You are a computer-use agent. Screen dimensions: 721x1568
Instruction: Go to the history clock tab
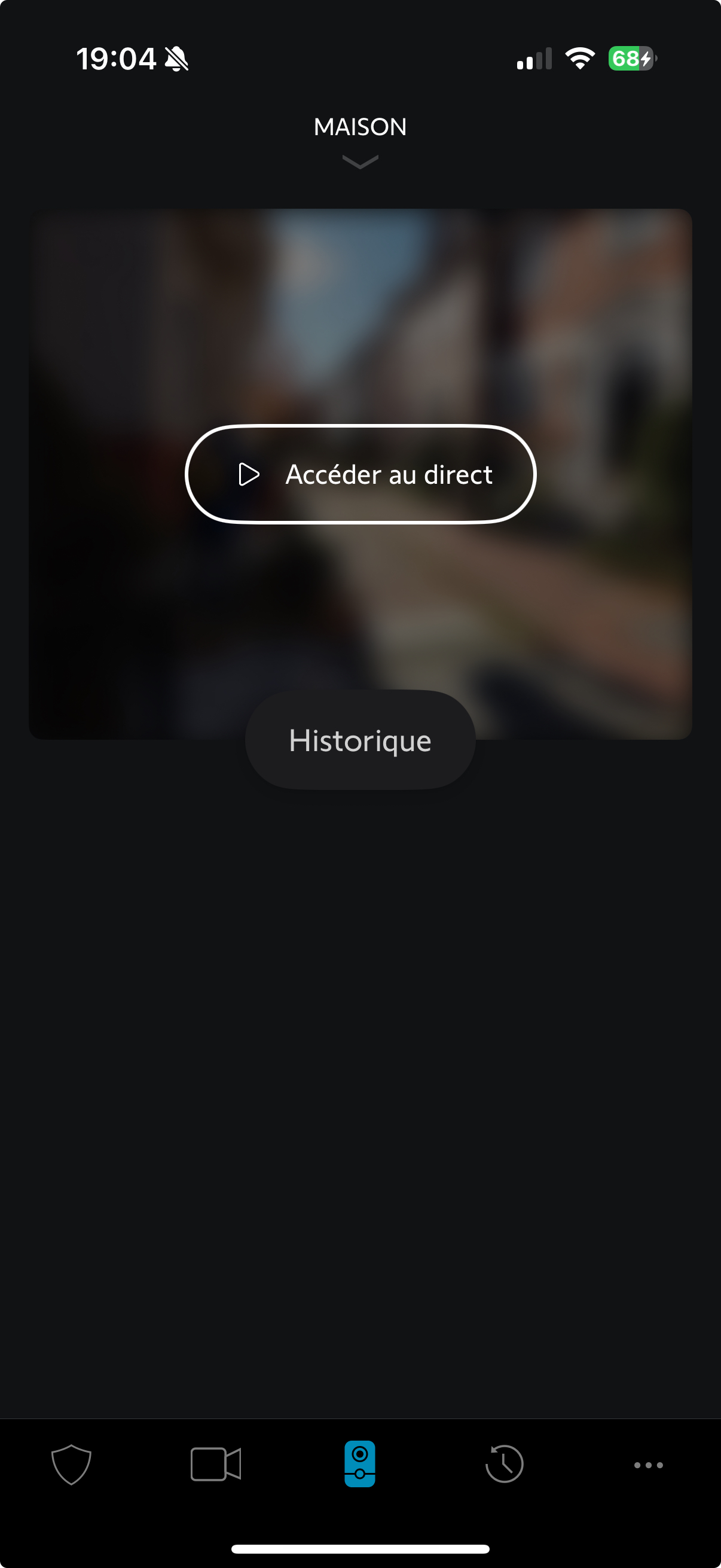[x=505, y=1464]
